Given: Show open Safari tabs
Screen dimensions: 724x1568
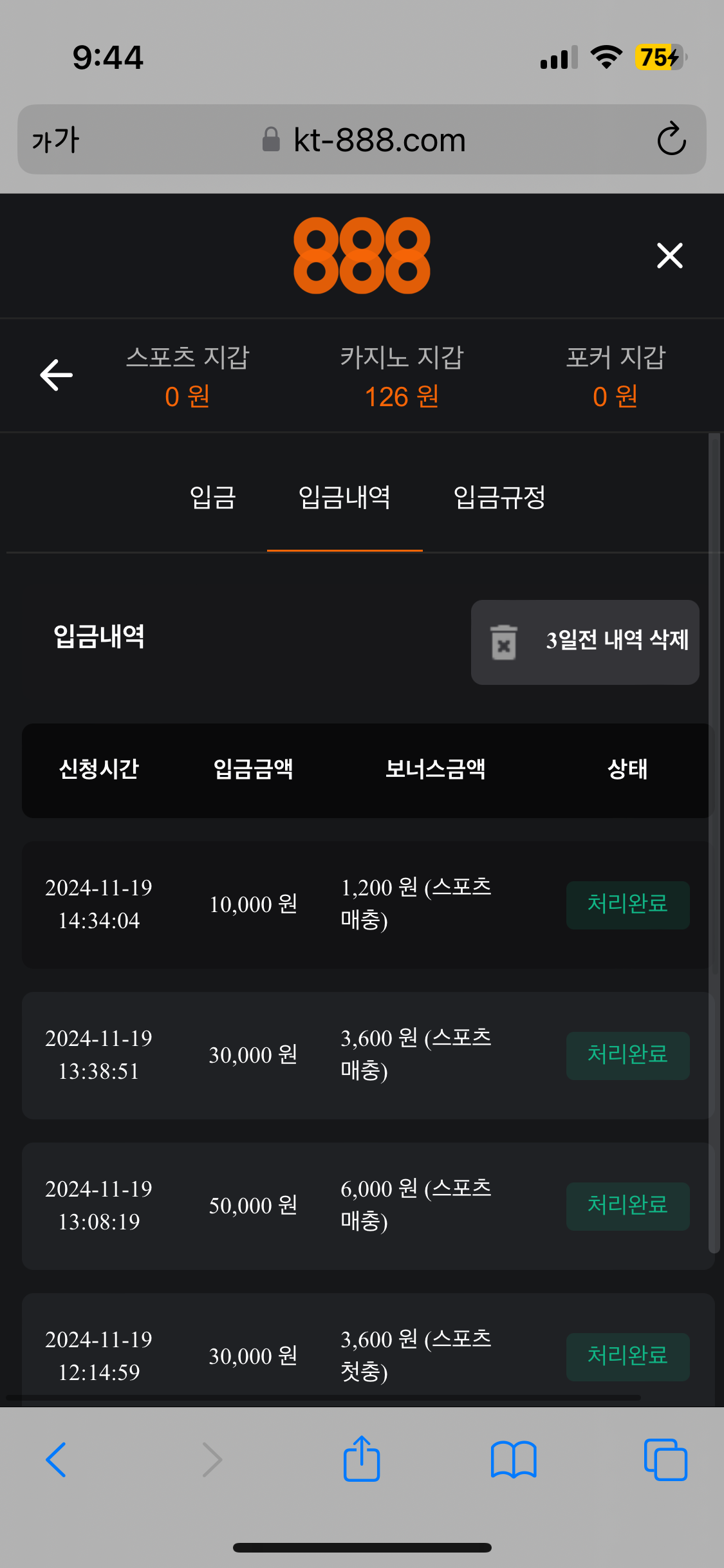Looking at the screenshot, I should tap(665, 1459).
